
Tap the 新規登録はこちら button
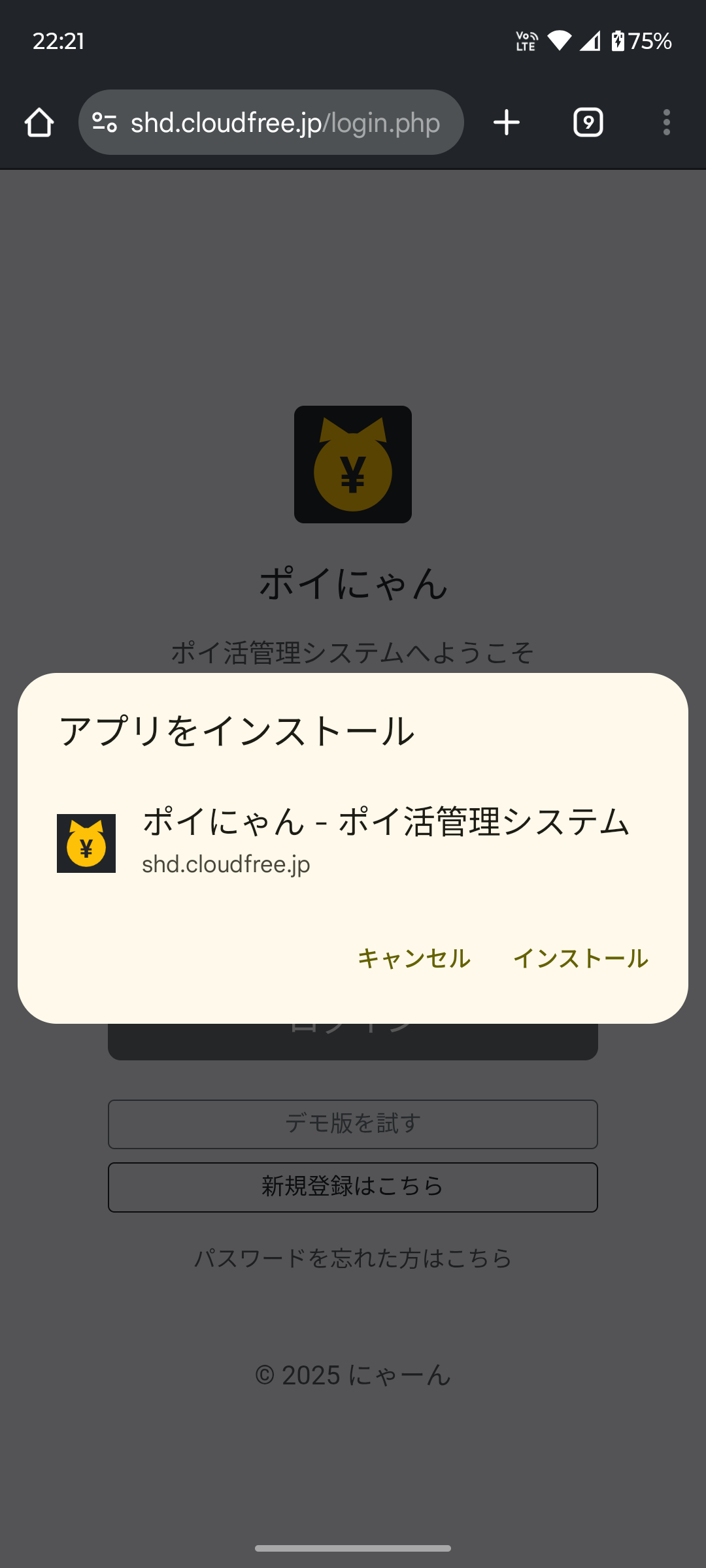point(353,1187)
